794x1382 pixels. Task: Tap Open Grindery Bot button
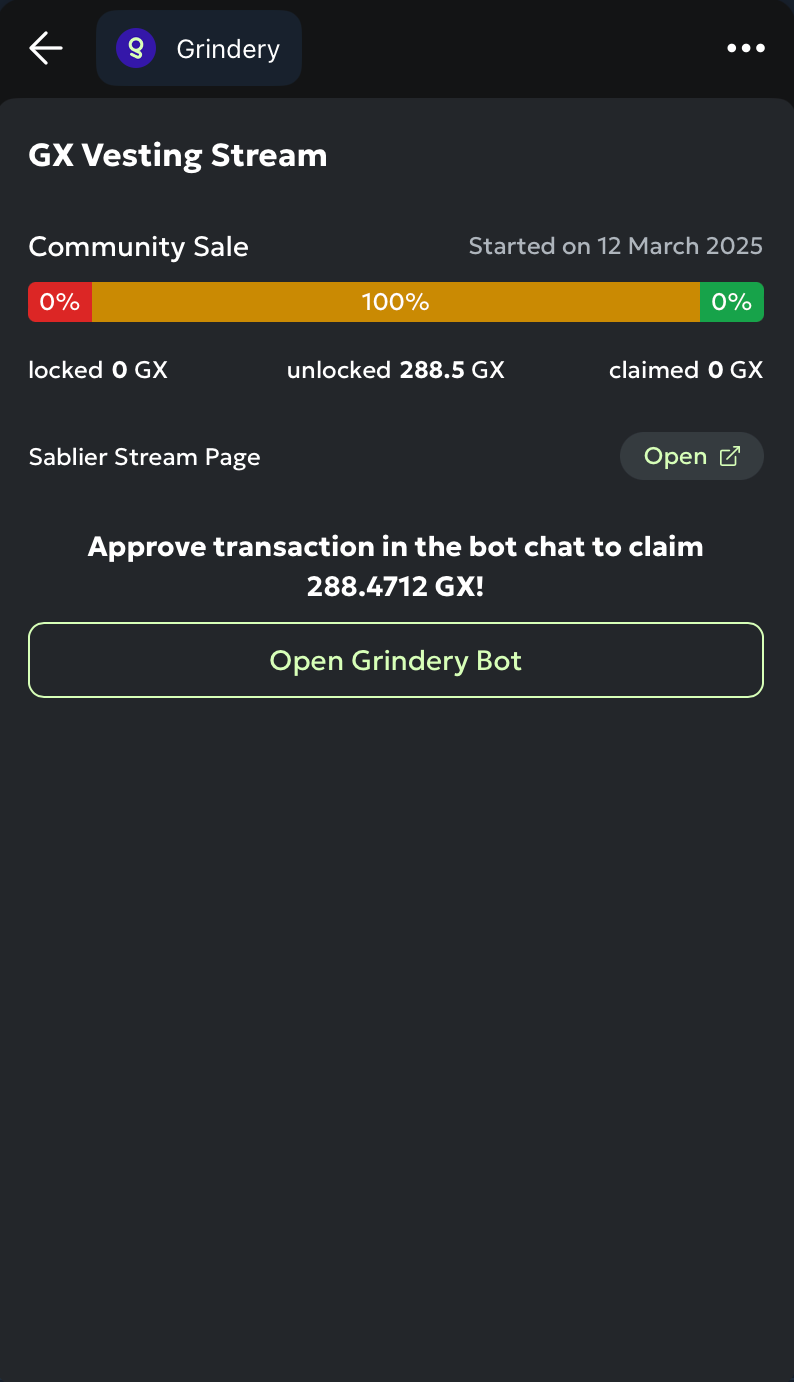396,660
